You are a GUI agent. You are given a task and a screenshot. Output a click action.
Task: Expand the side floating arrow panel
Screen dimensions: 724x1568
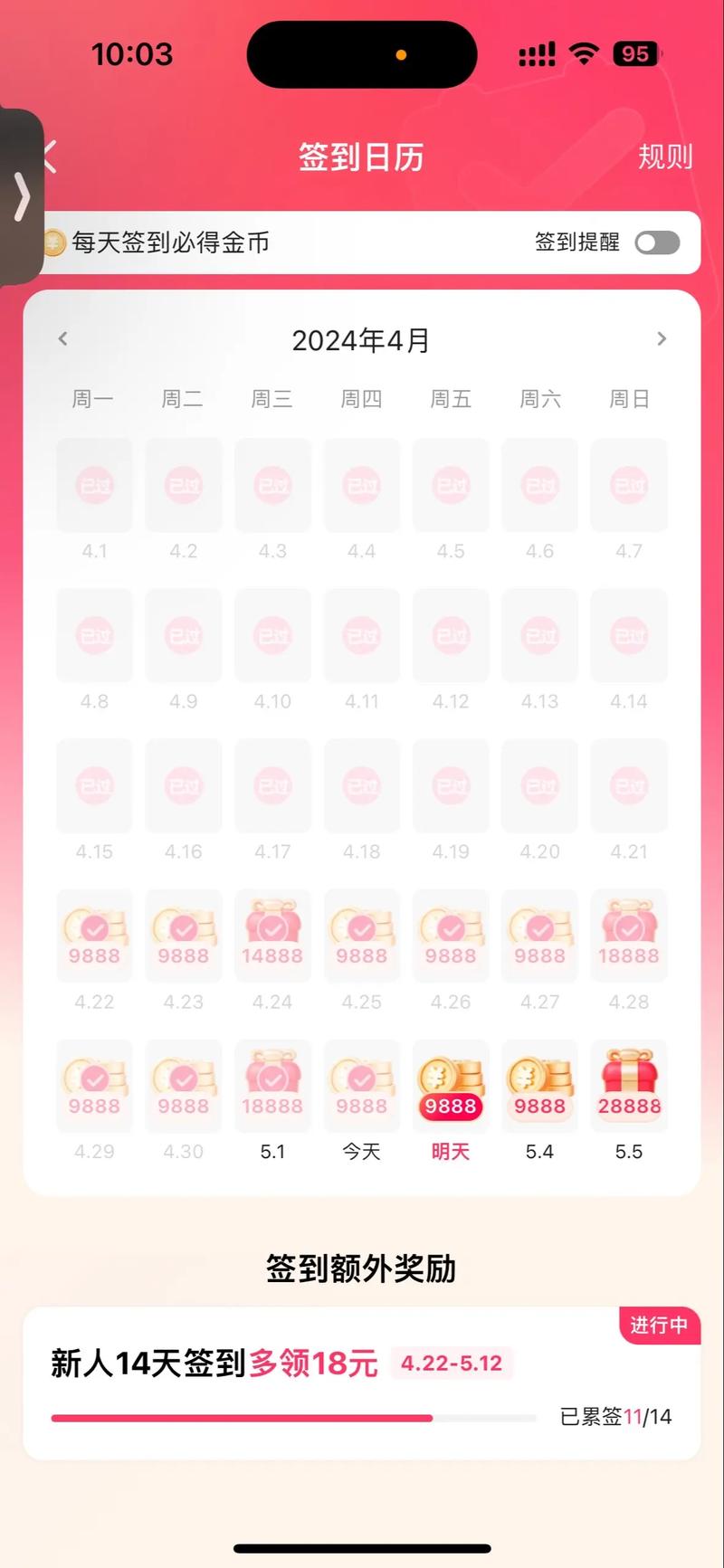pyautogui.click(x=22, y=196)
